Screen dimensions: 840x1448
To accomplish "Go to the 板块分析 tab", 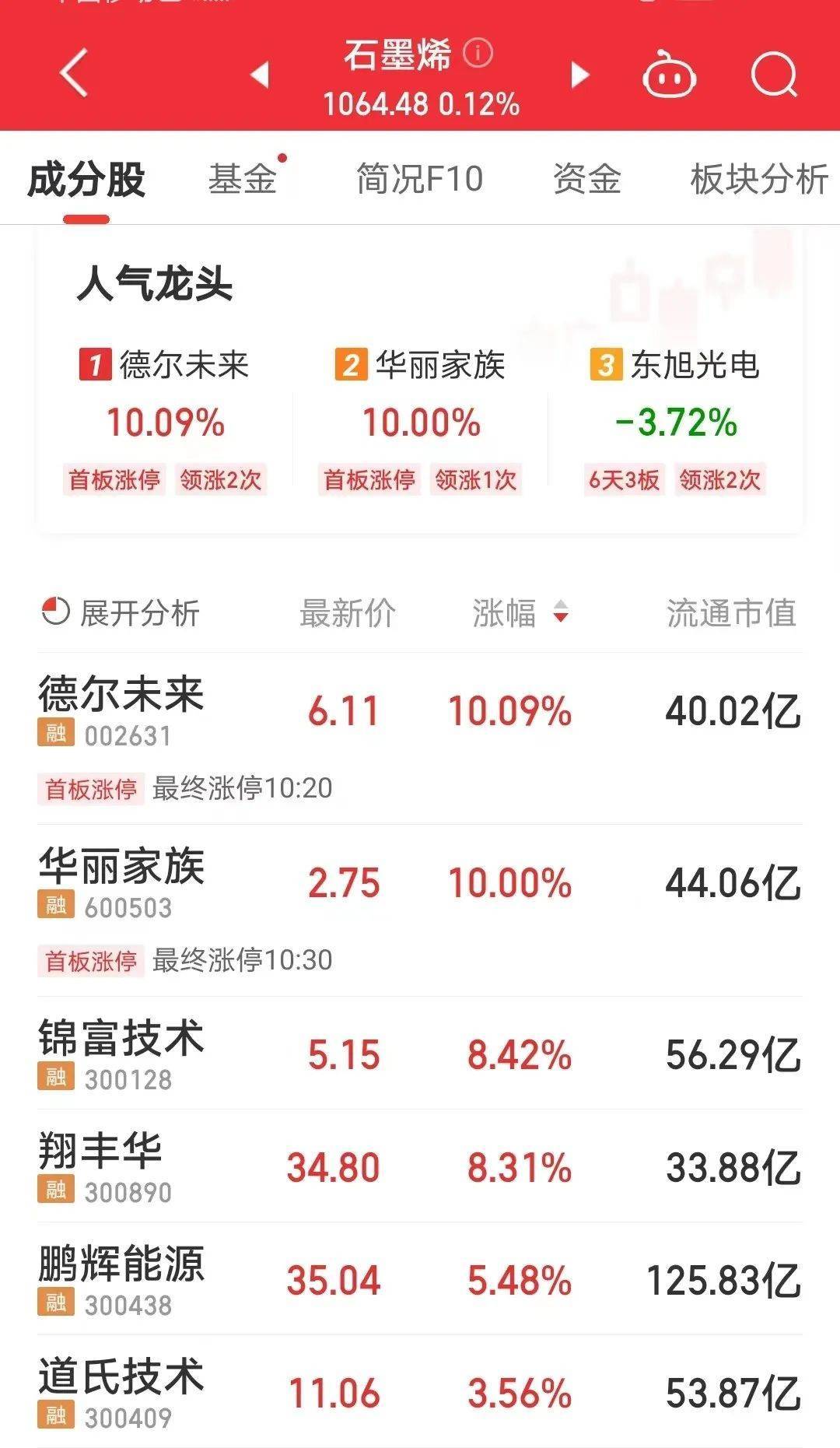I will click(758, 179).
